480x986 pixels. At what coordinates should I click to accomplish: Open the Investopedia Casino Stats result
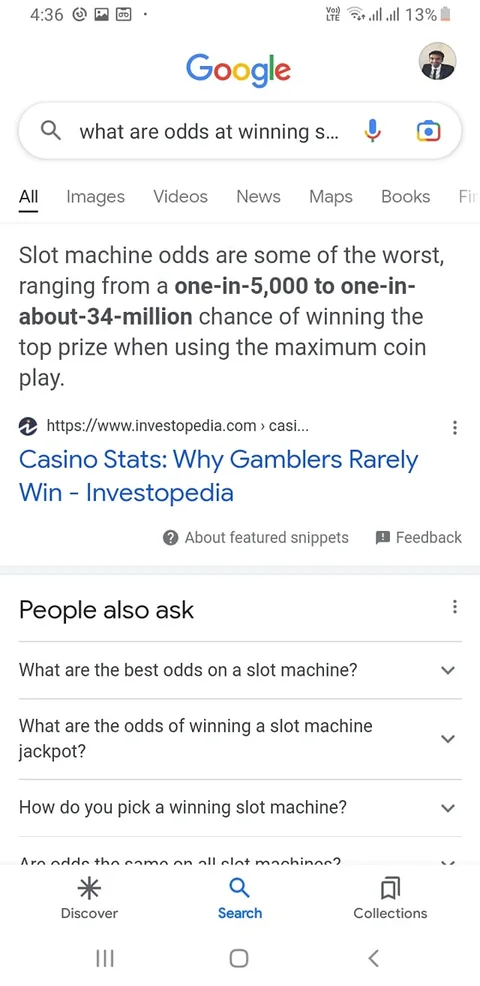pyautogui.click(x=218, y=476)
